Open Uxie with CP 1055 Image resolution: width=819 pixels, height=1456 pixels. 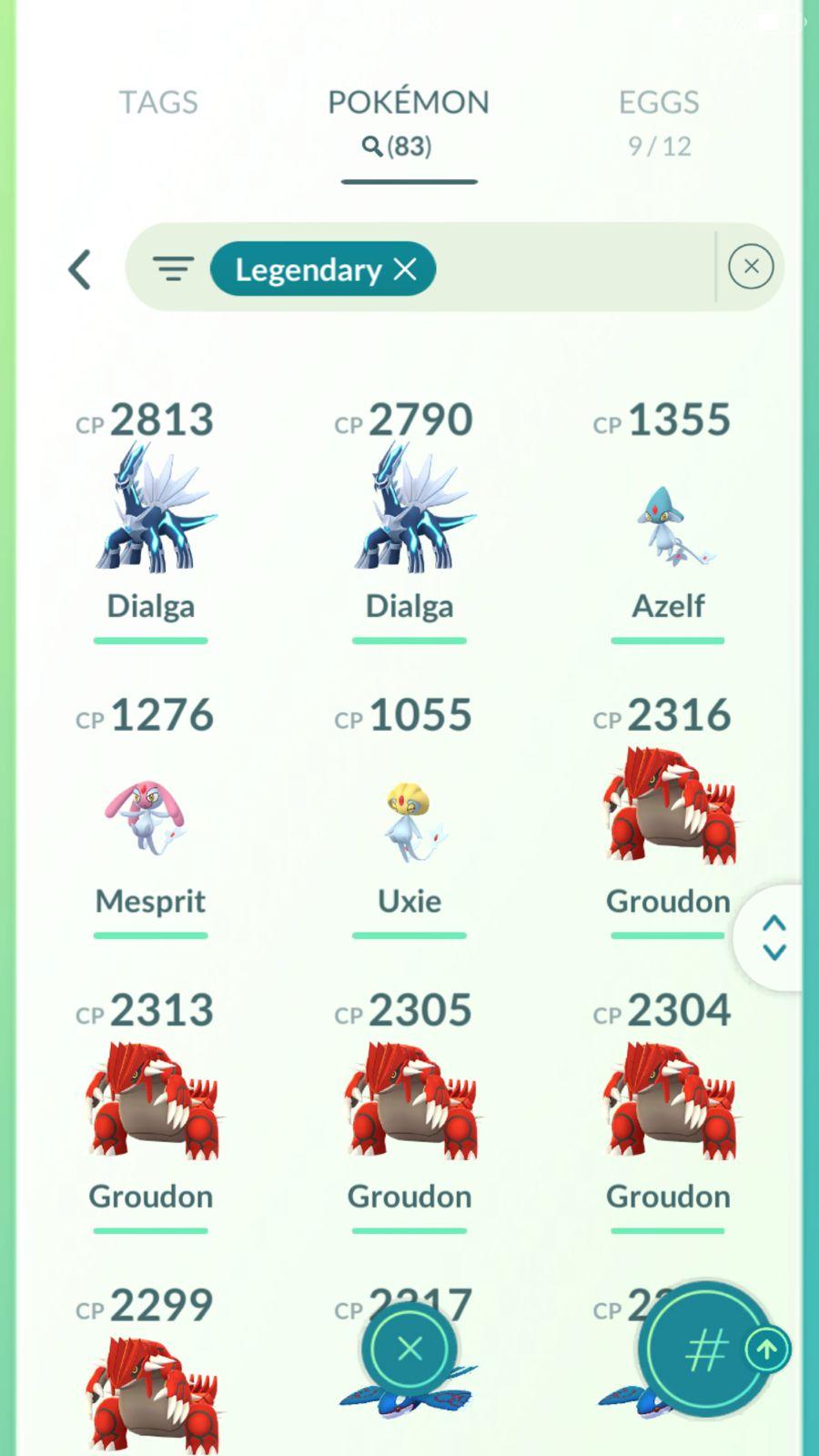(x=409, y=819)
